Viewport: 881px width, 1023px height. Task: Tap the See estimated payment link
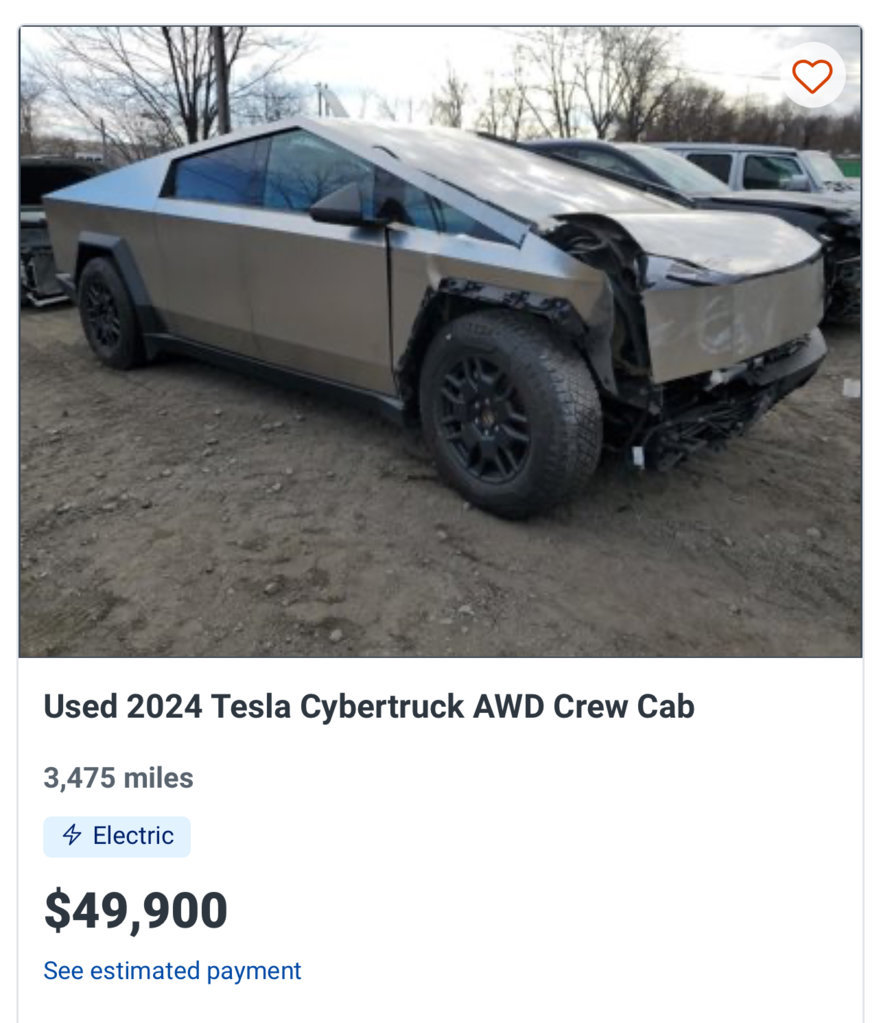pyautogui.click(x=172, y=971)
